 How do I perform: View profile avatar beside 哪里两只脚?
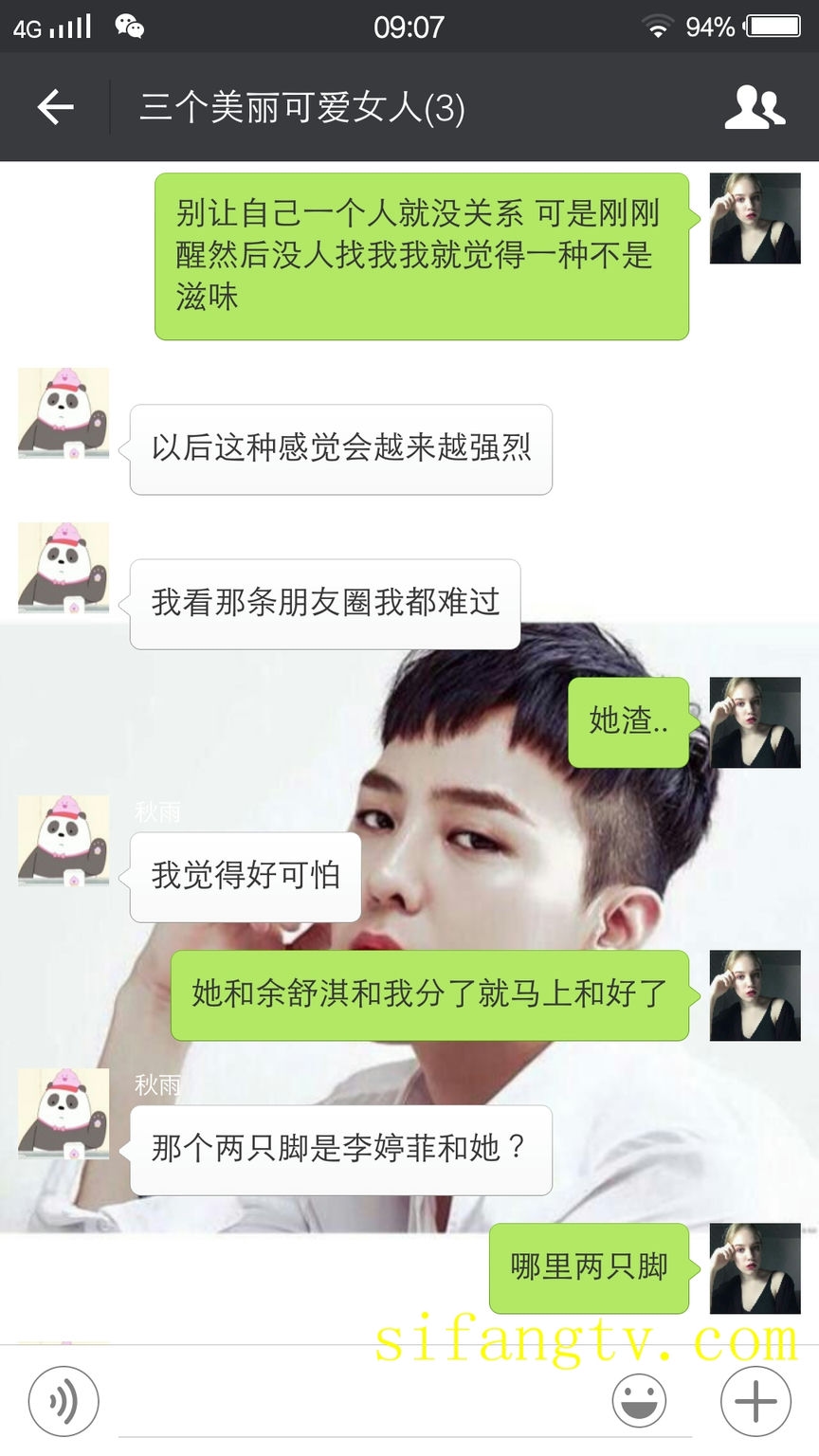pos(755,1268)
